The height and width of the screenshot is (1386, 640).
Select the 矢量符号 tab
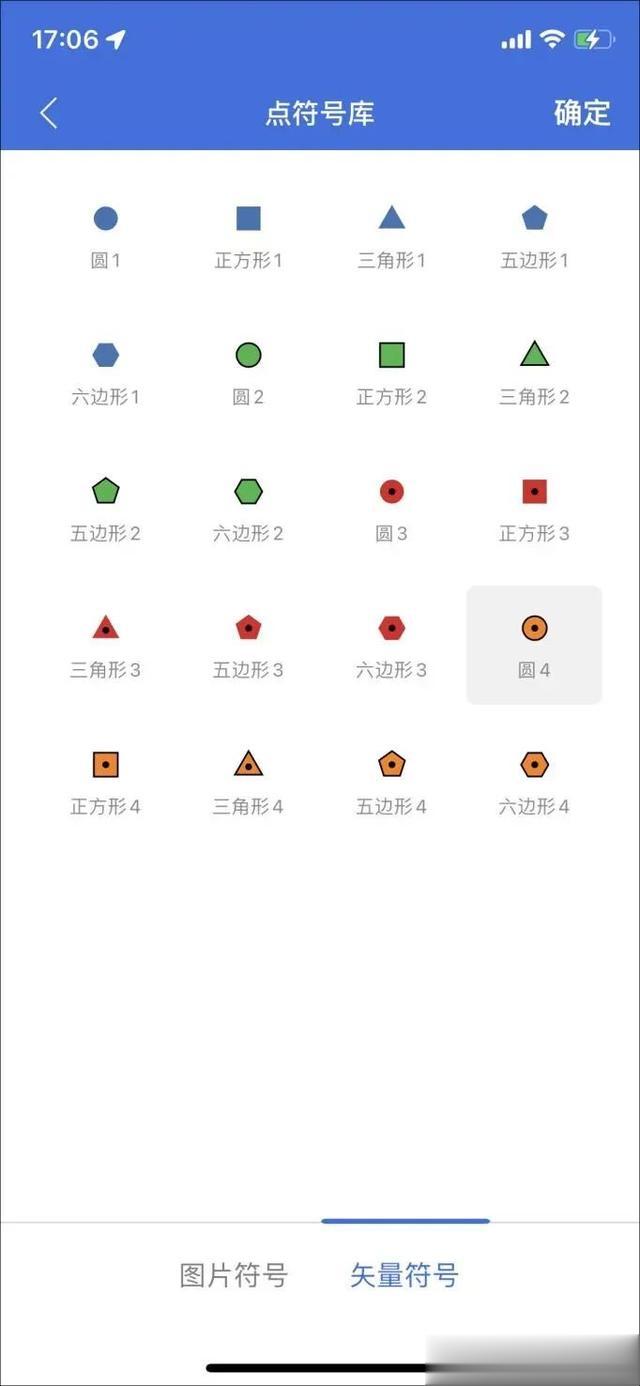(404, 1275)
